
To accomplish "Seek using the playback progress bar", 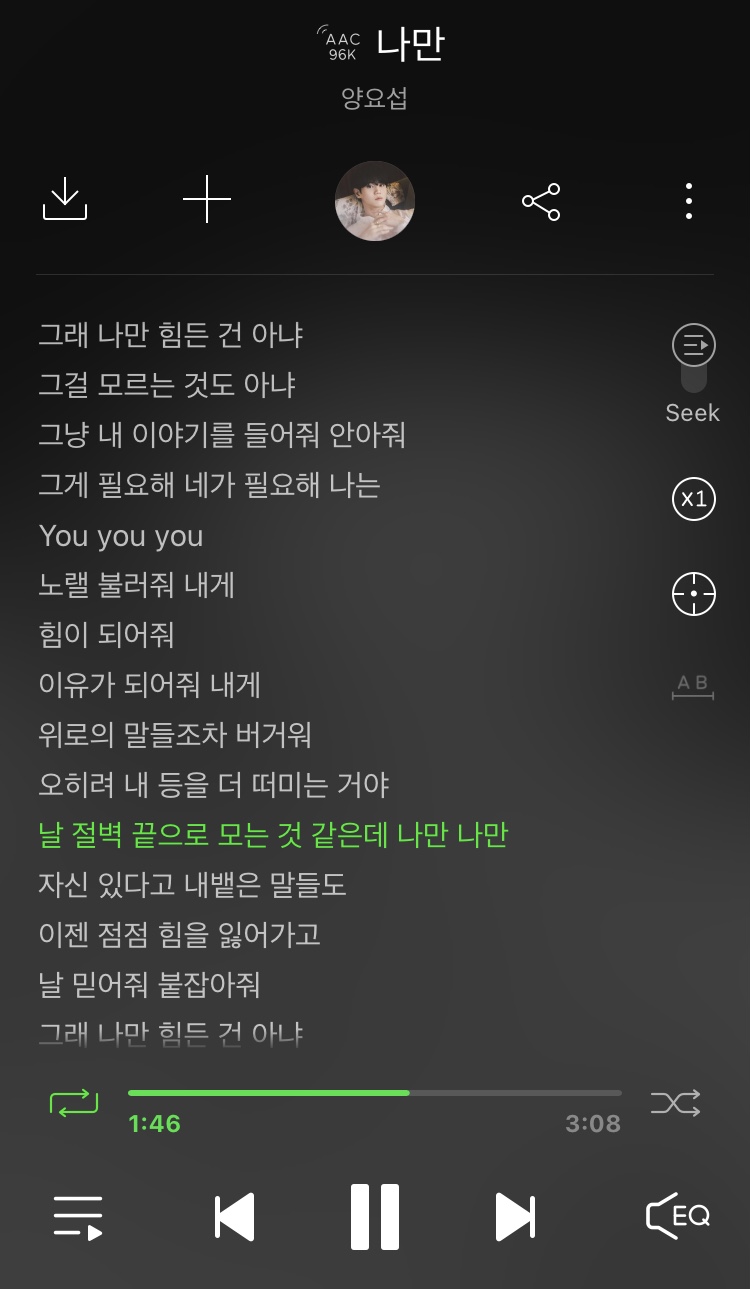I will 375,1092.
